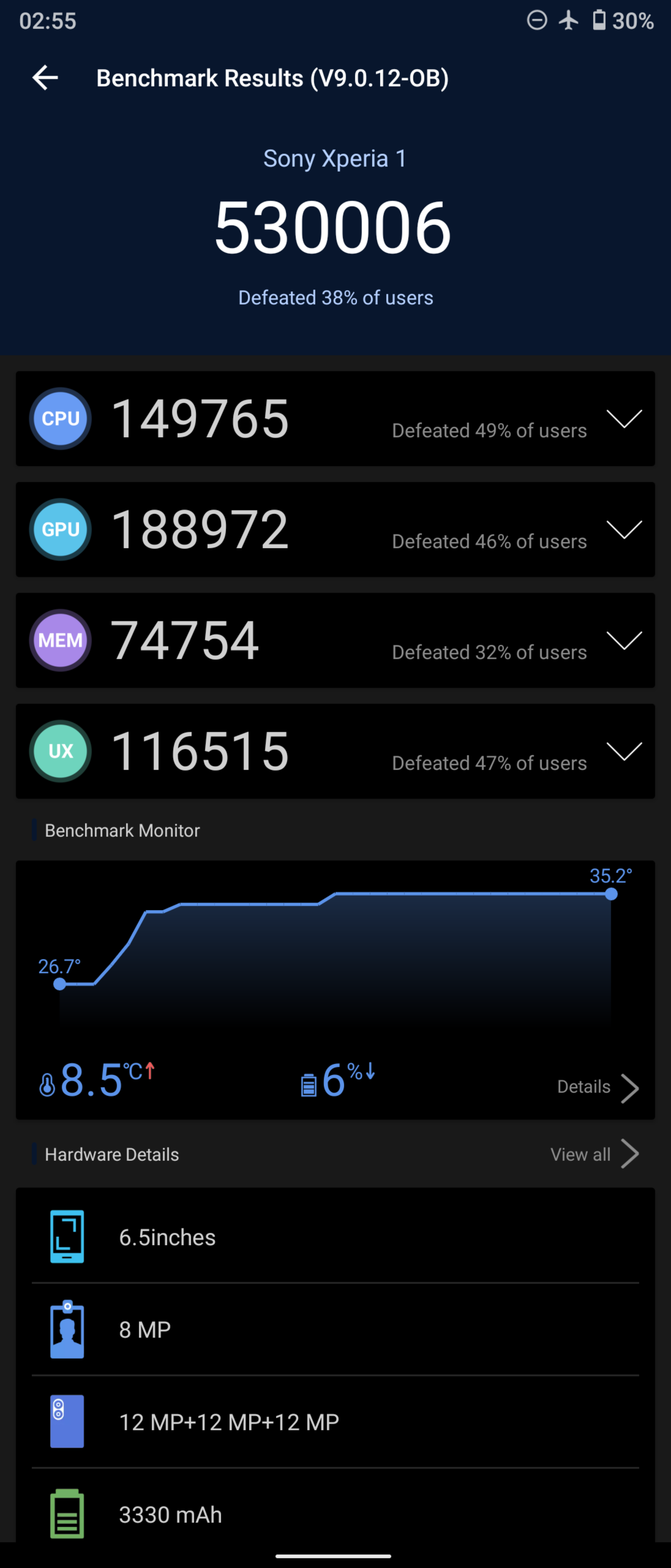
Task: Click the rear camera icon near 12 MP+12 MP+12 MP
Action: pos(67,1422)
